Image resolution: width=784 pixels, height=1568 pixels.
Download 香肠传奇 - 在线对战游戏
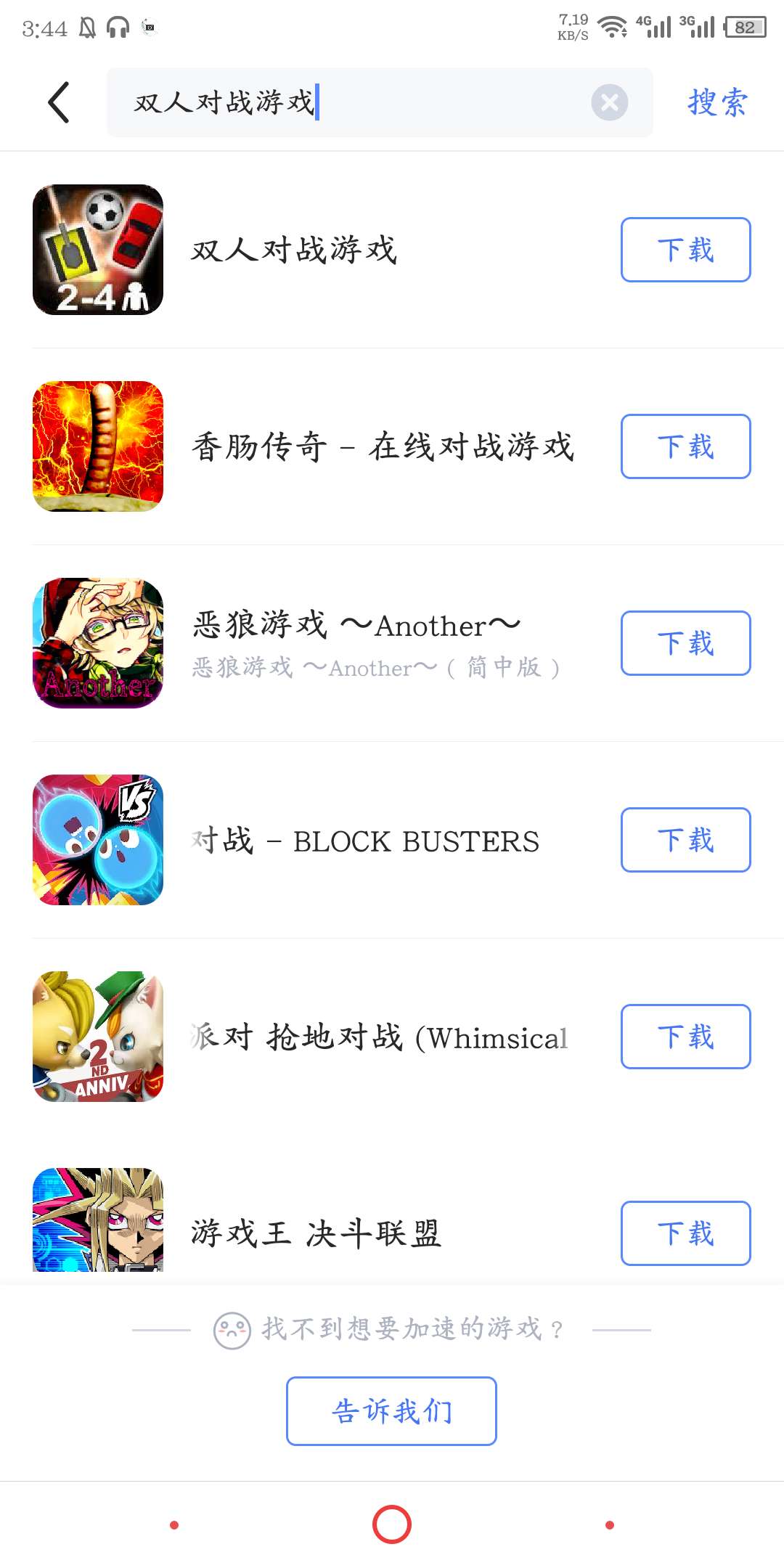click(x=685, y=446)
